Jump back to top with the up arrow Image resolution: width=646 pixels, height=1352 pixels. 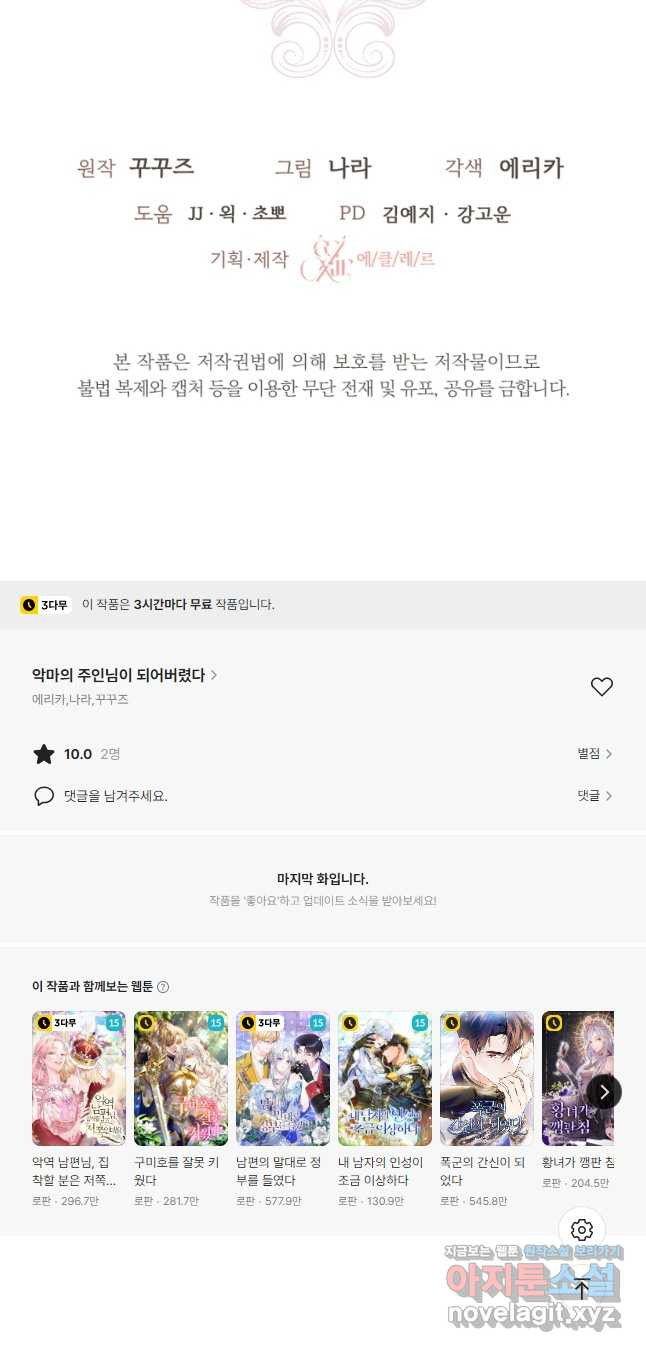click(x=582, y=1288)
